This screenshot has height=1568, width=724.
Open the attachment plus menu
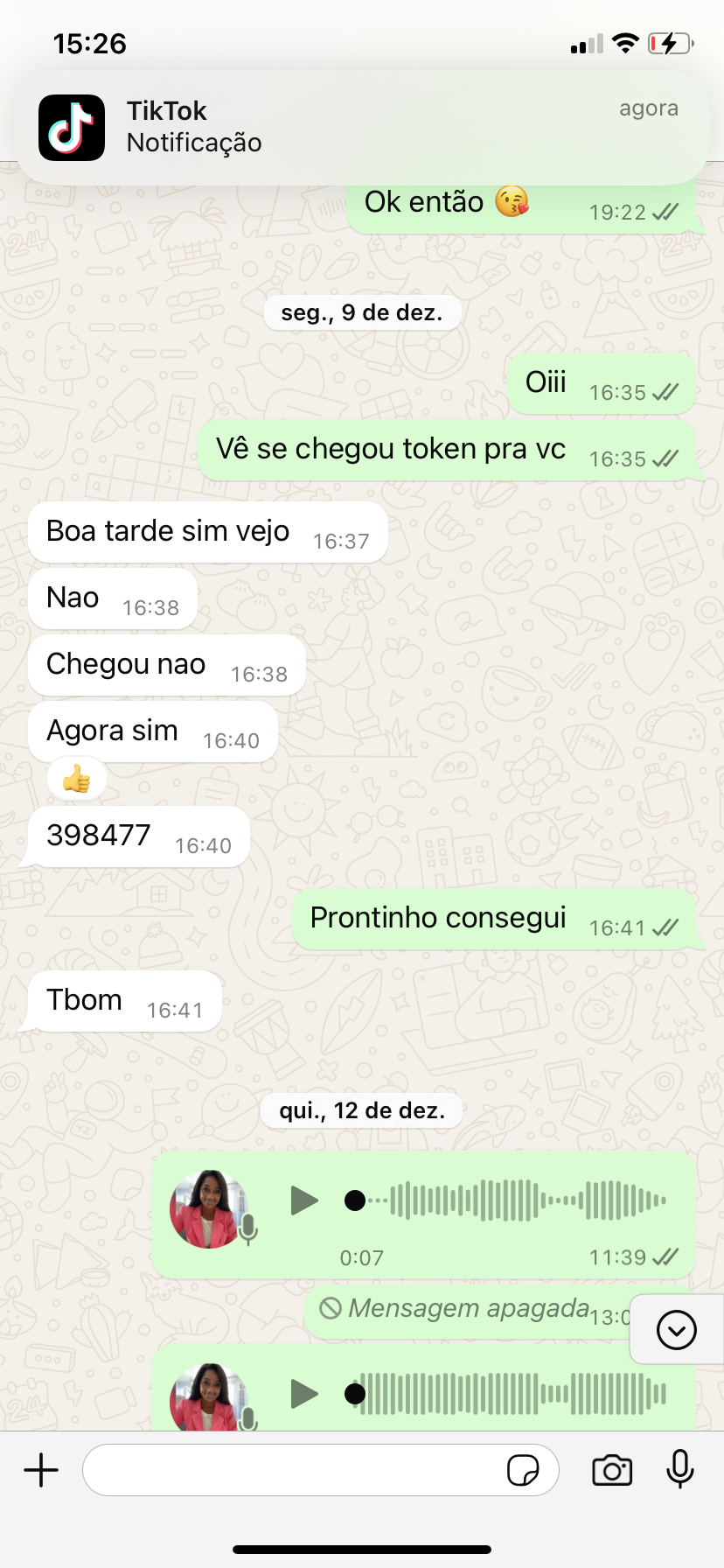pos(41,1470)
